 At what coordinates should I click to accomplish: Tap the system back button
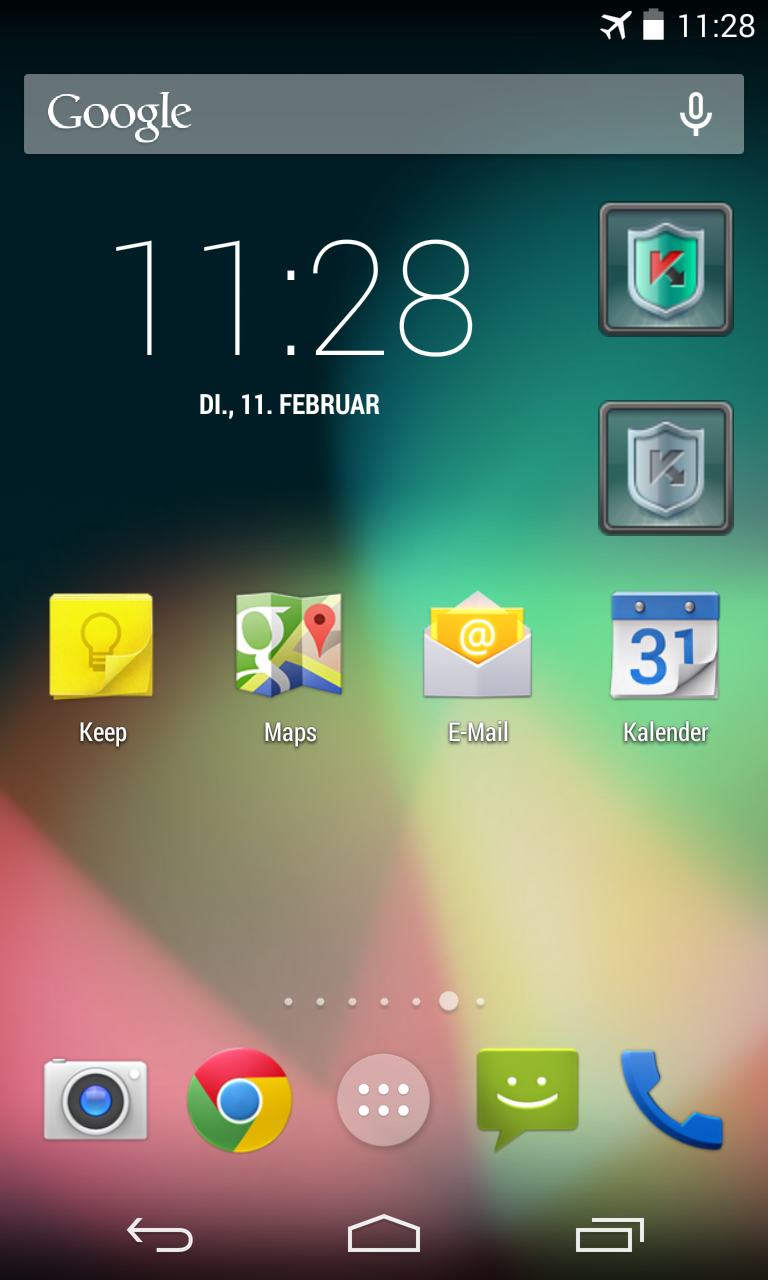(x=160, y=1235)
